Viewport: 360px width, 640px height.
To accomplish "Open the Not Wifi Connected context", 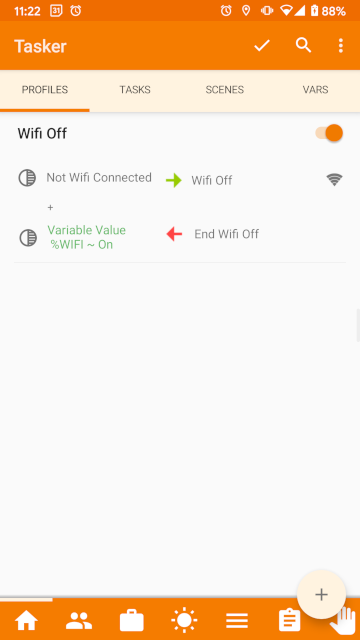I will (x=99, y=178).
